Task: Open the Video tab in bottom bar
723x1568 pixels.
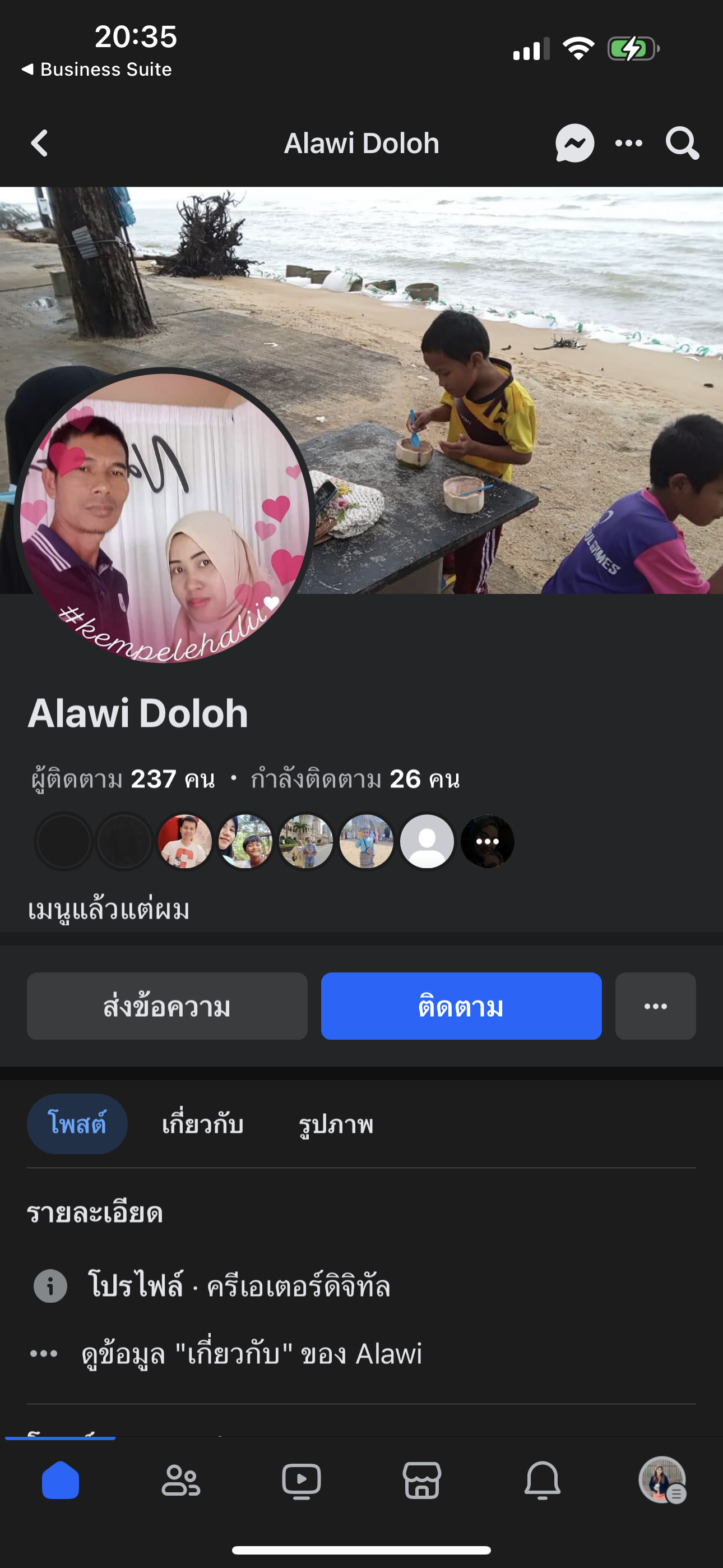Action: (302, 1480)
